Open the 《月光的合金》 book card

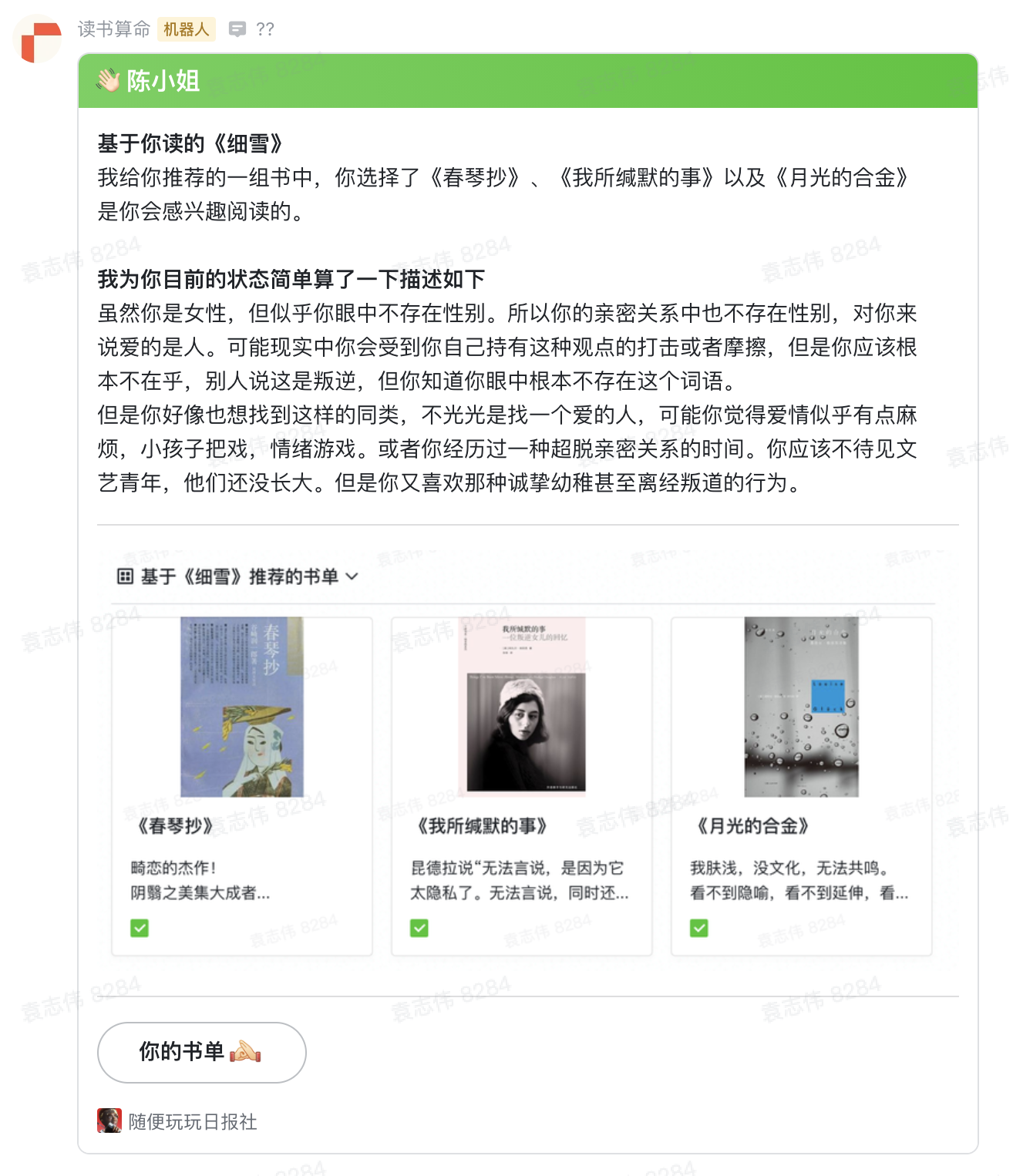[802, 786]
